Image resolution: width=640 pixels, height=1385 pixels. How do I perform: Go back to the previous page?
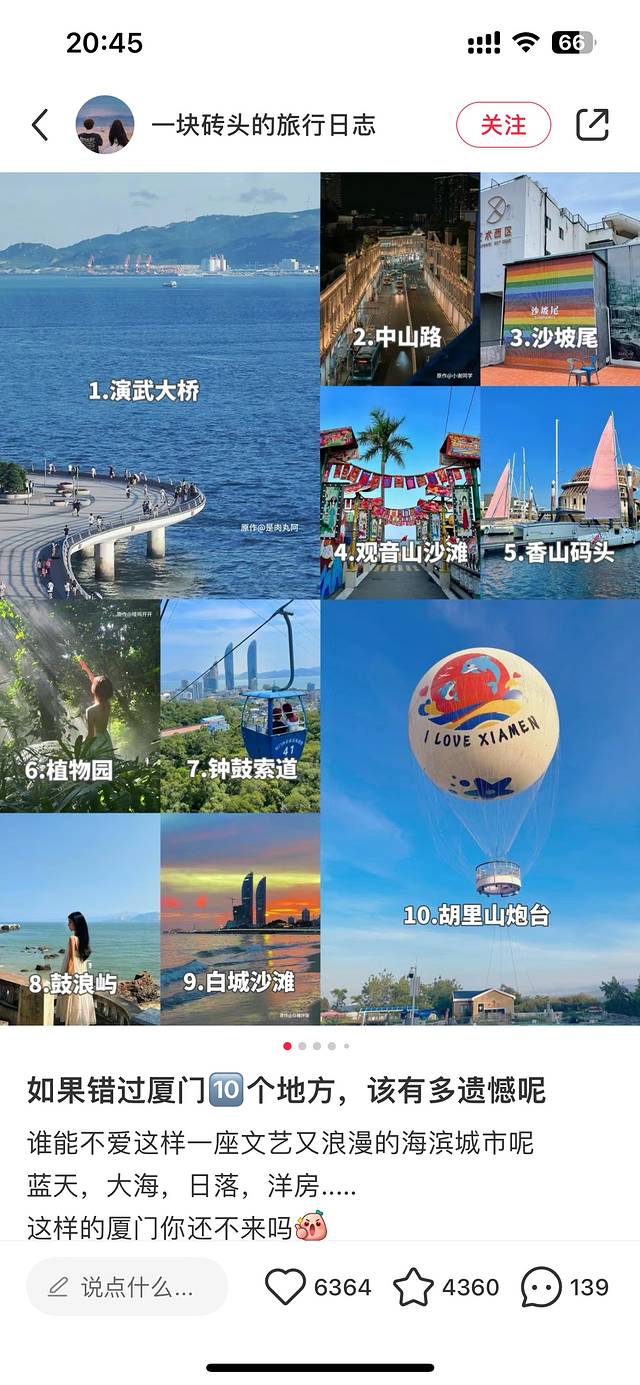(x=40, y=125)
